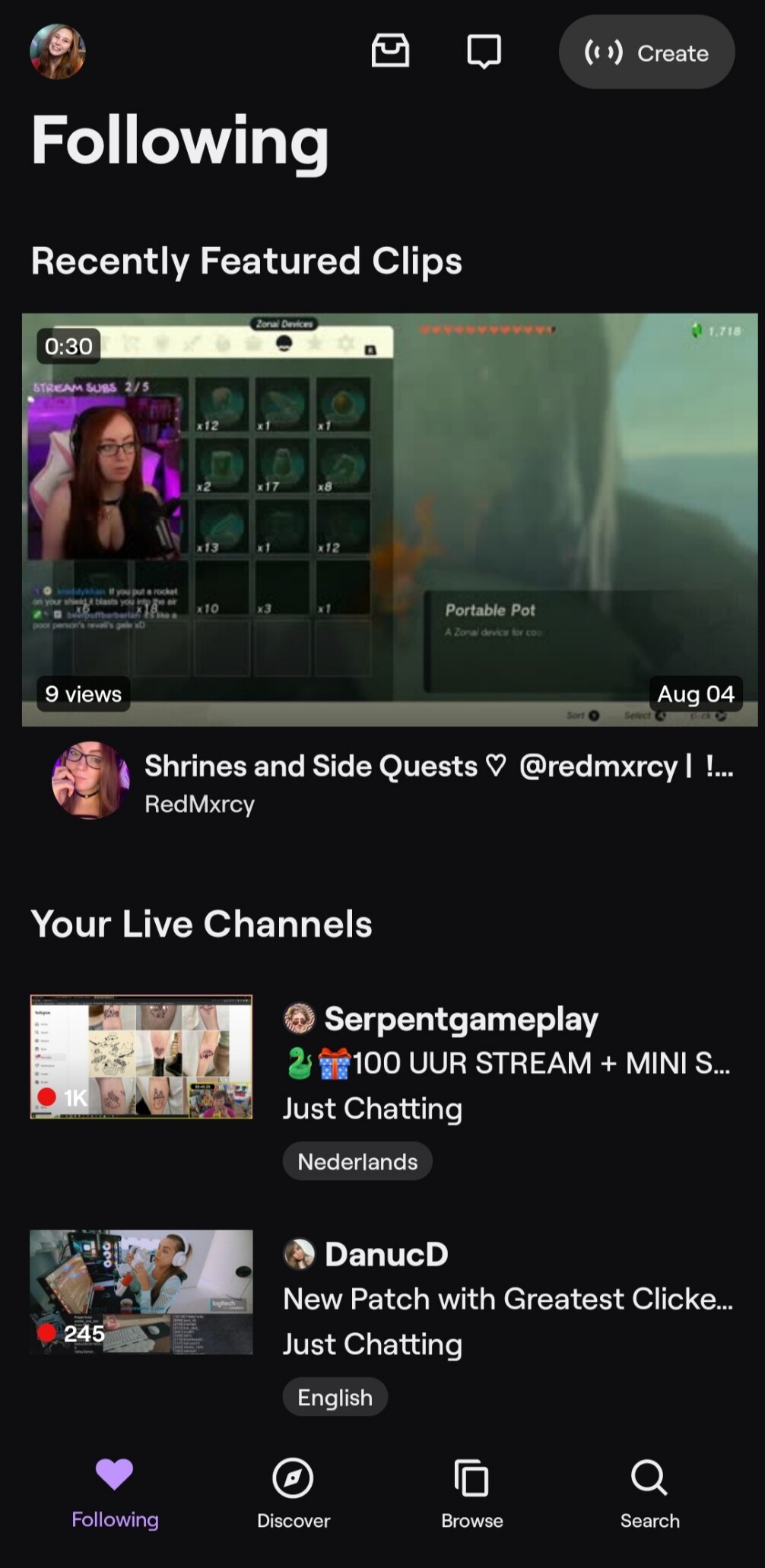Select the Nederlands tag

coord(357,1161)
